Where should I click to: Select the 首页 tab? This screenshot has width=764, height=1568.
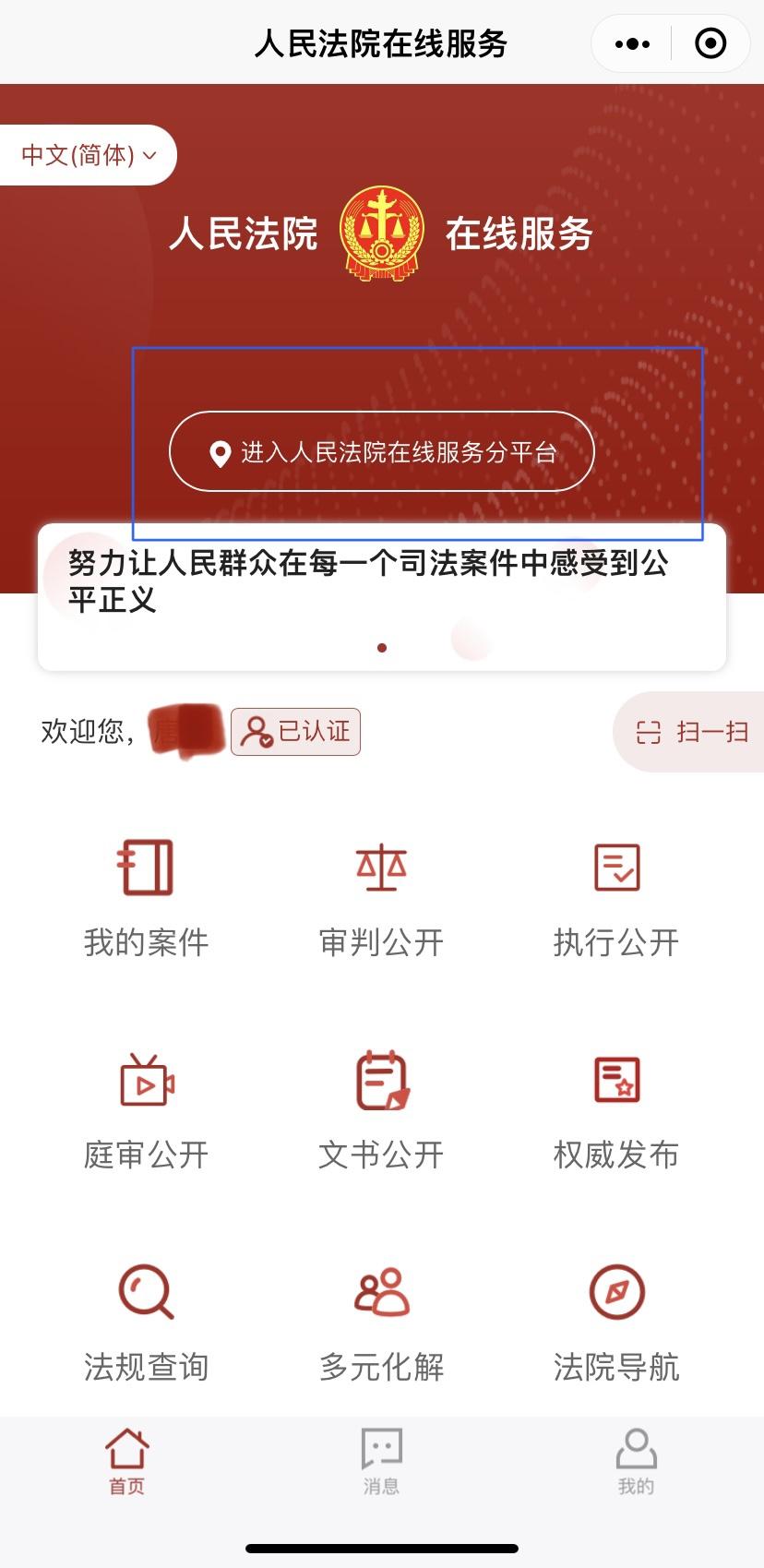tap(126, 1461)
